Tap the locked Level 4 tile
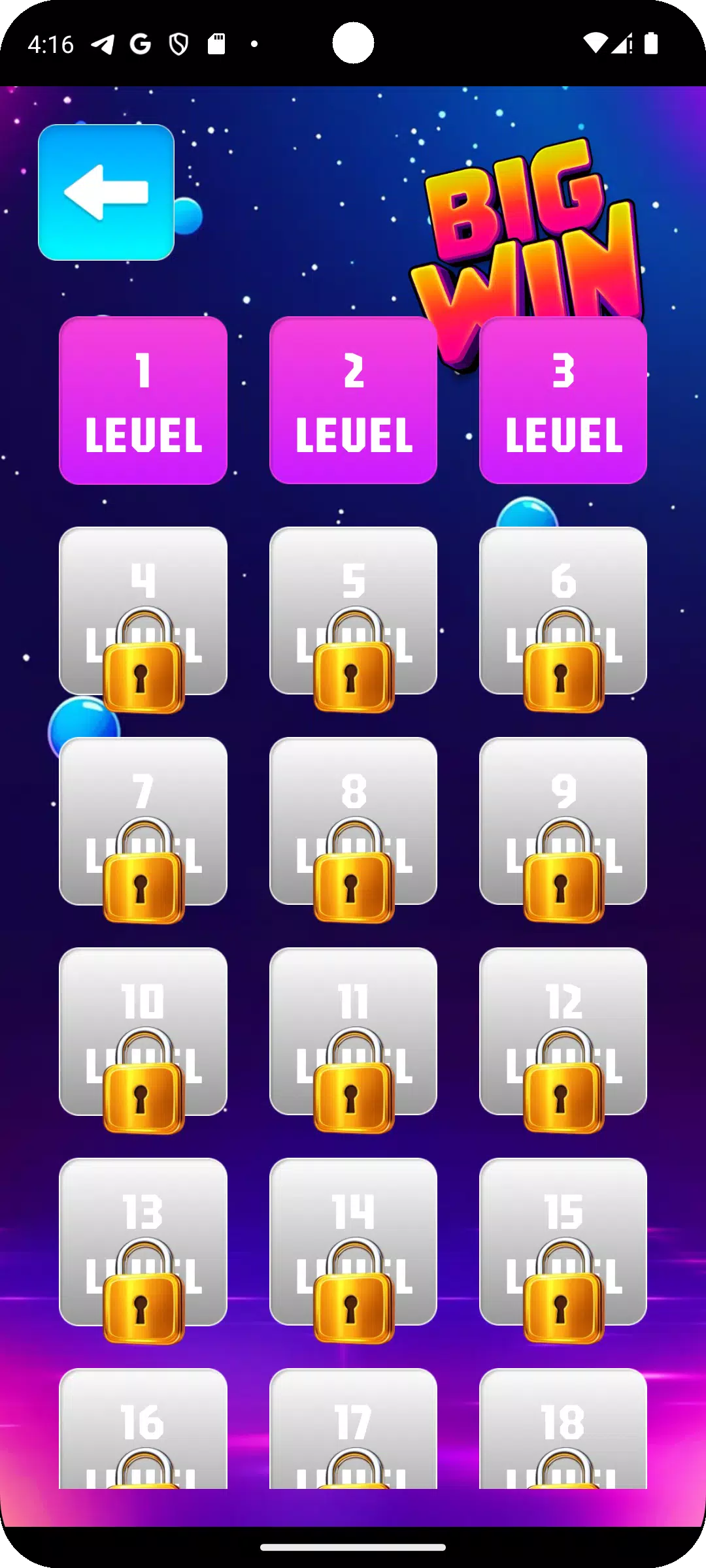 coord(143,611)
